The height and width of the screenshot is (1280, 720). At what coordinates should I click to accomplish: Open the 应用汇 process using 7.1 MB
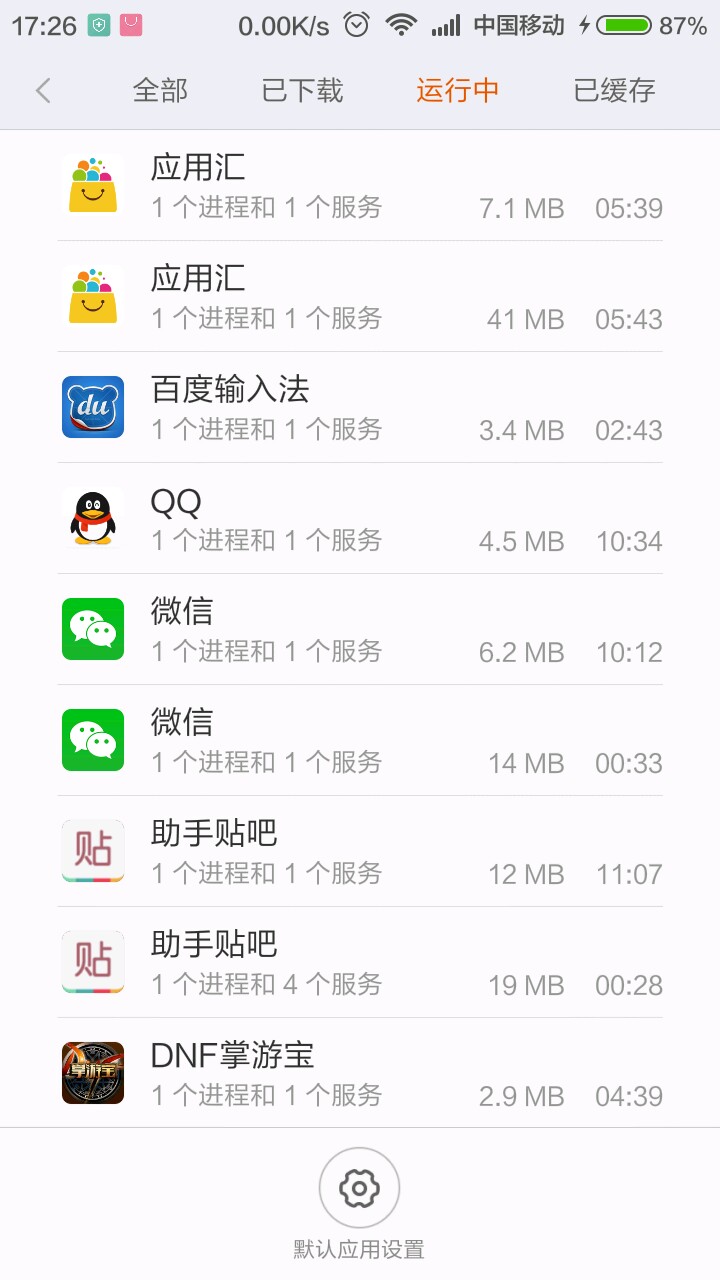point(360,186)
